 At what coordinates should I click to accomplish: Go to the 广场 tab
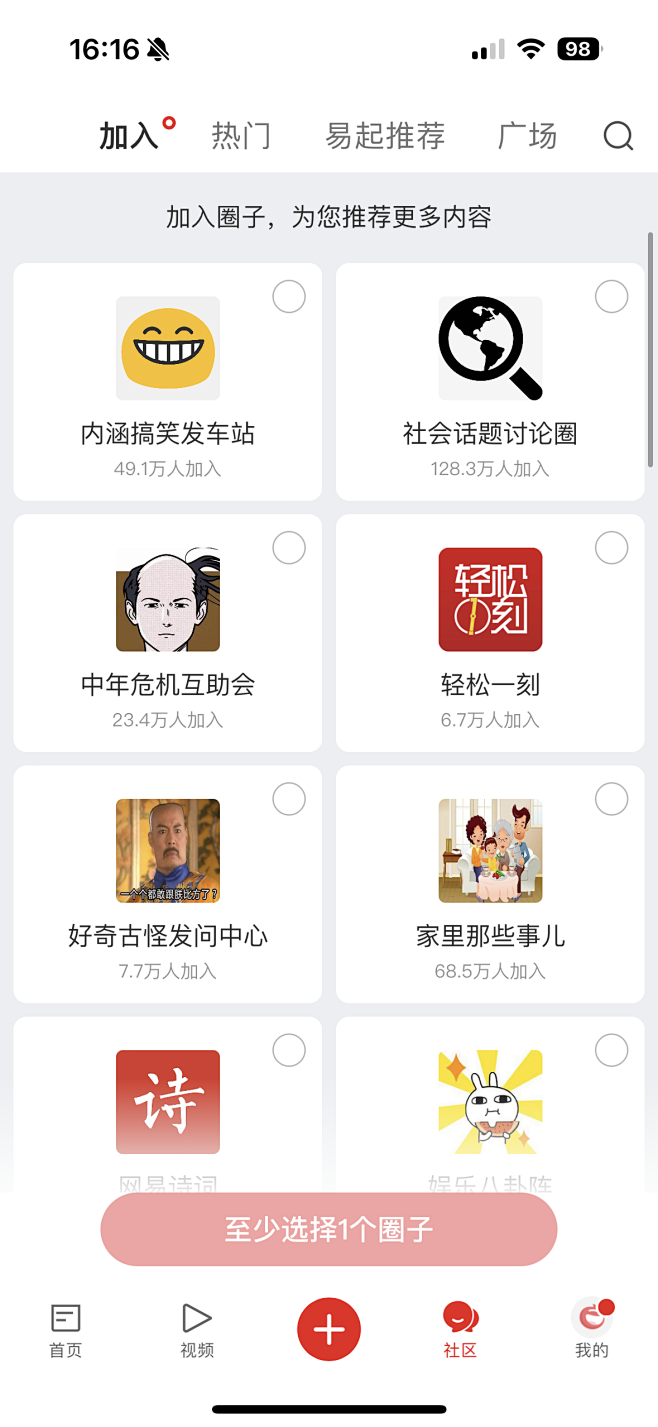527,136
